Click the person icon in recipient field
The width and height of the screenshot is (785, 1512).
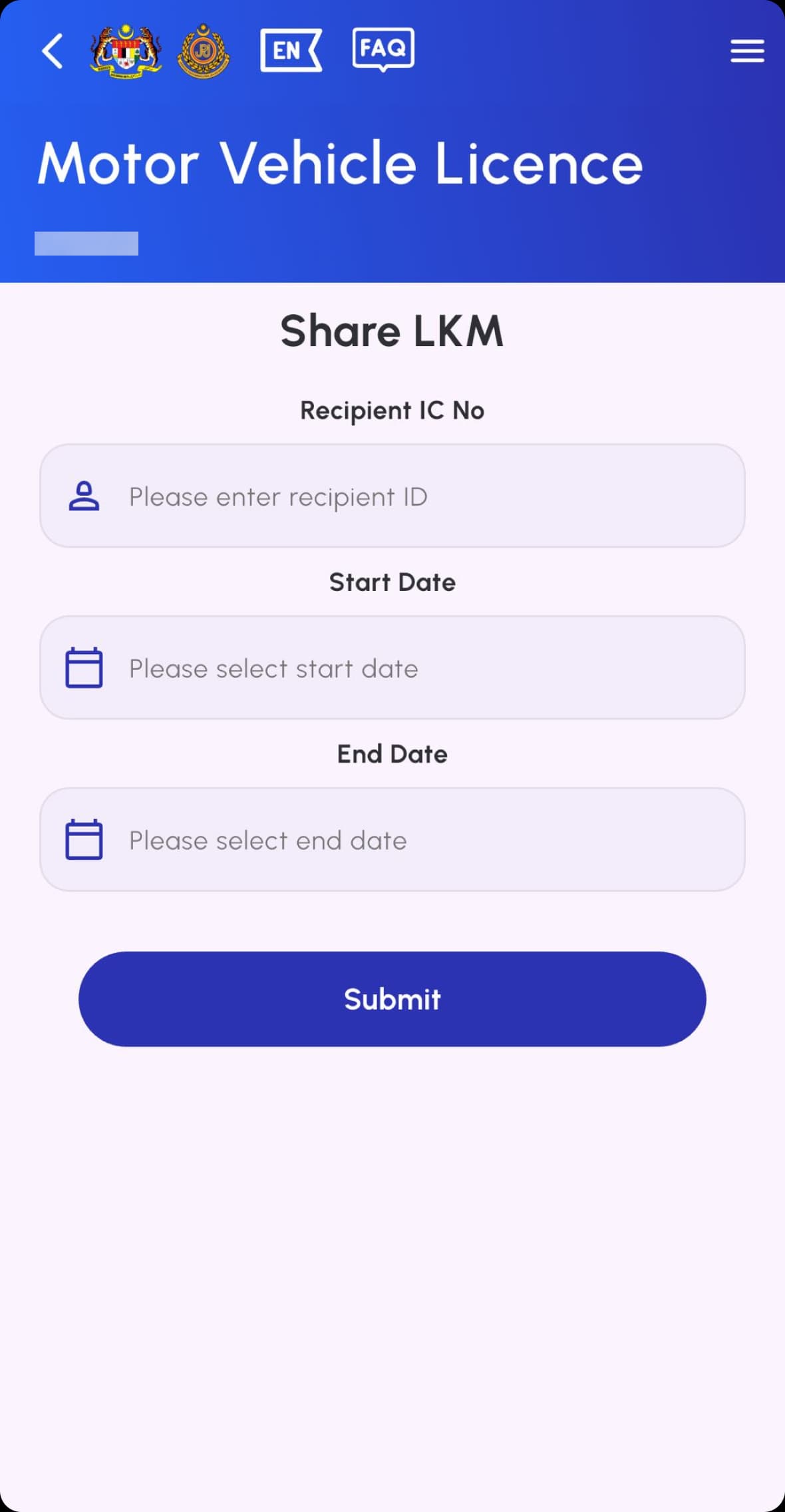[x=83, y=496]
